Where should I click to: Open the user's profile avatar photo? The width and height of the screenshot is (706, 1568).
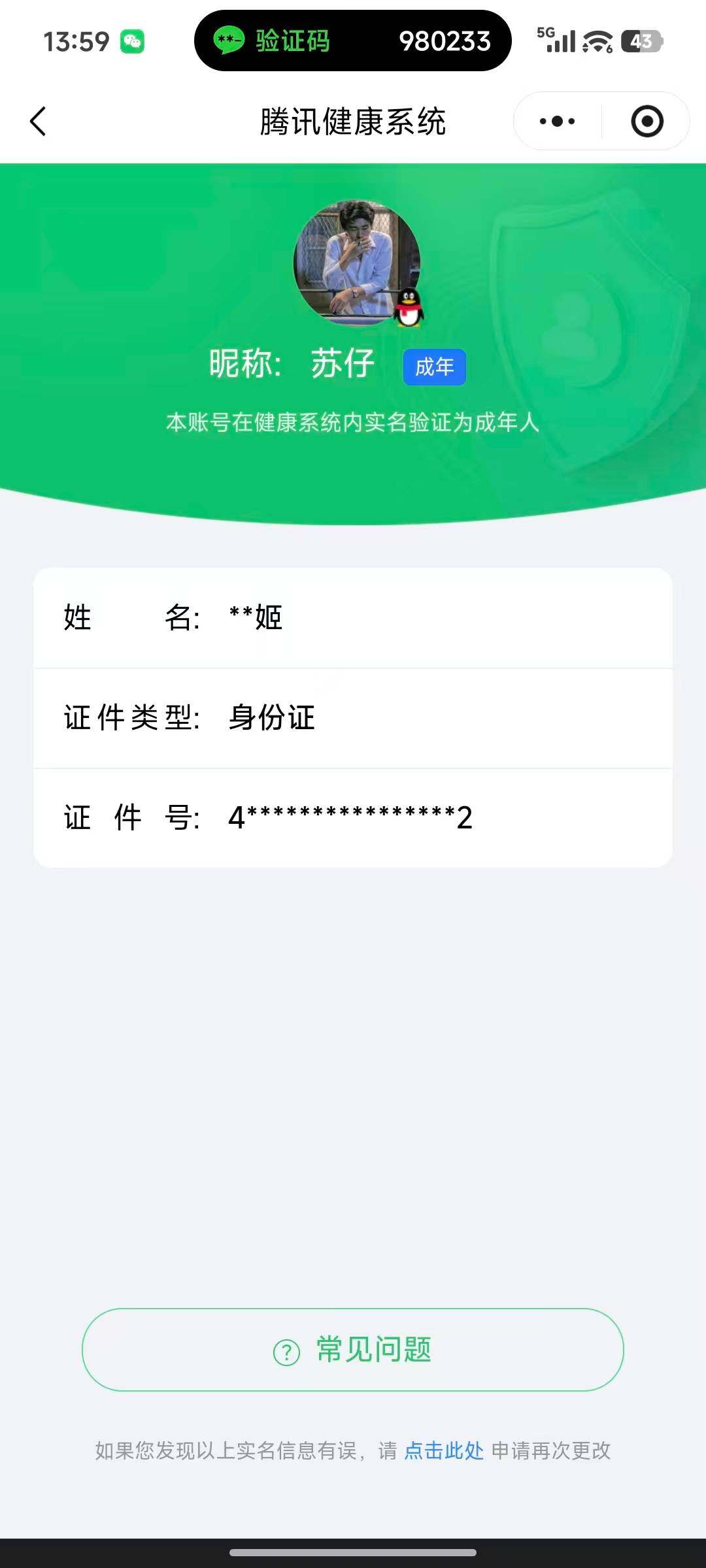[x=356, y=265]
